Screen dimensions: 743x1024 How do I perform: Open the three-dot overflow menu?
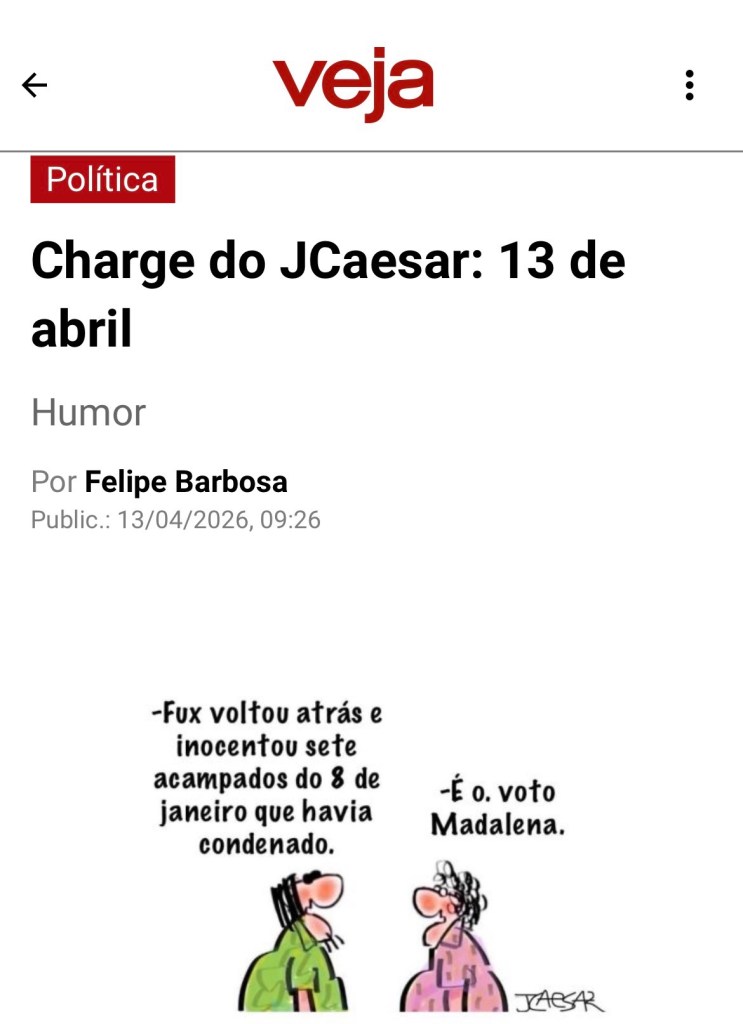tap(689, 86)
